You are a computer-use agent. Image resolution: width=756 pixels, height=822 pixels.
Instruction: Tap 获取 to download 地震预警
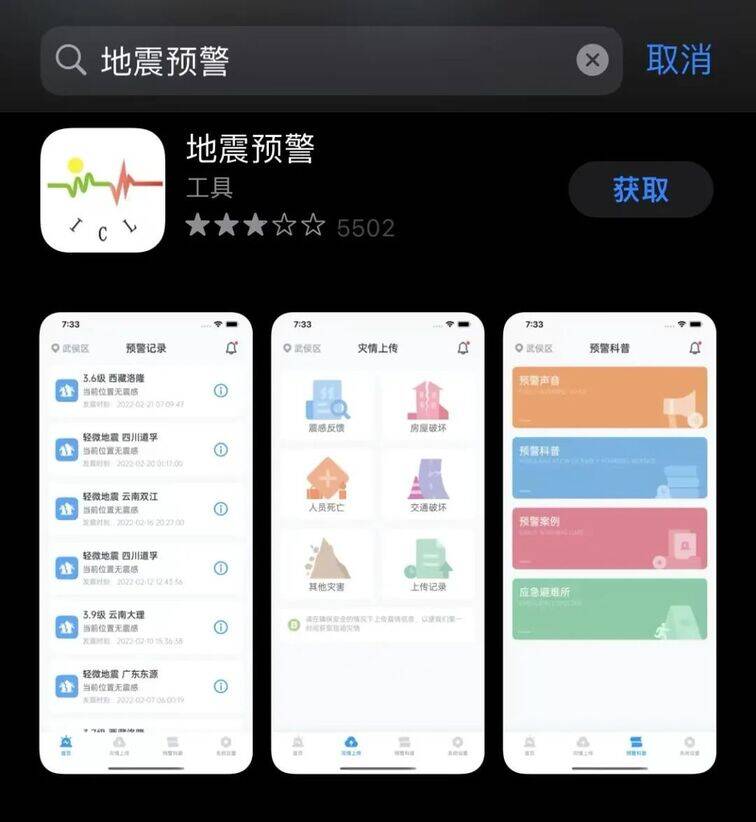coord(640,190)
